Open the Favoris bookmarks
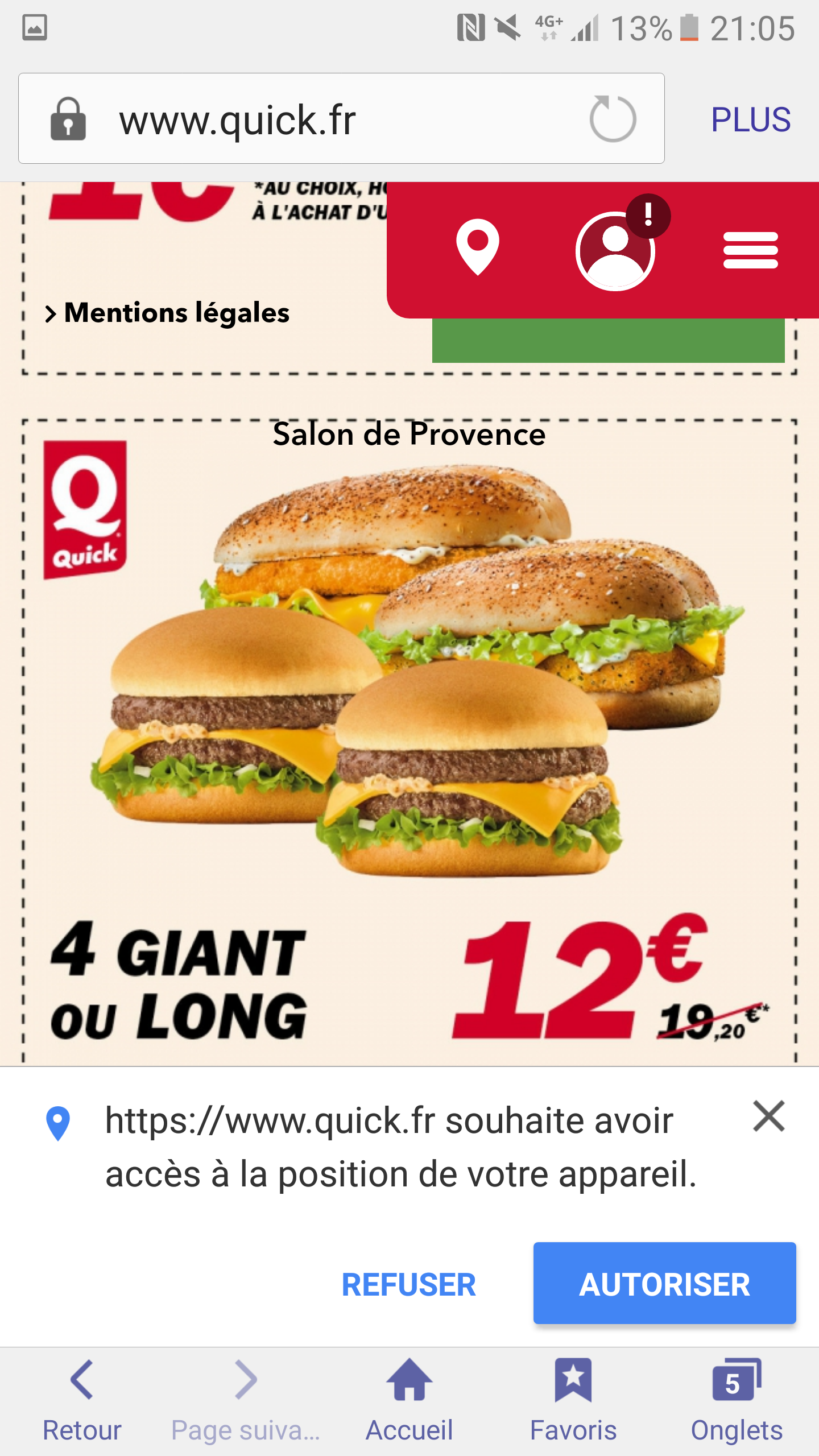 (573, 1400)
